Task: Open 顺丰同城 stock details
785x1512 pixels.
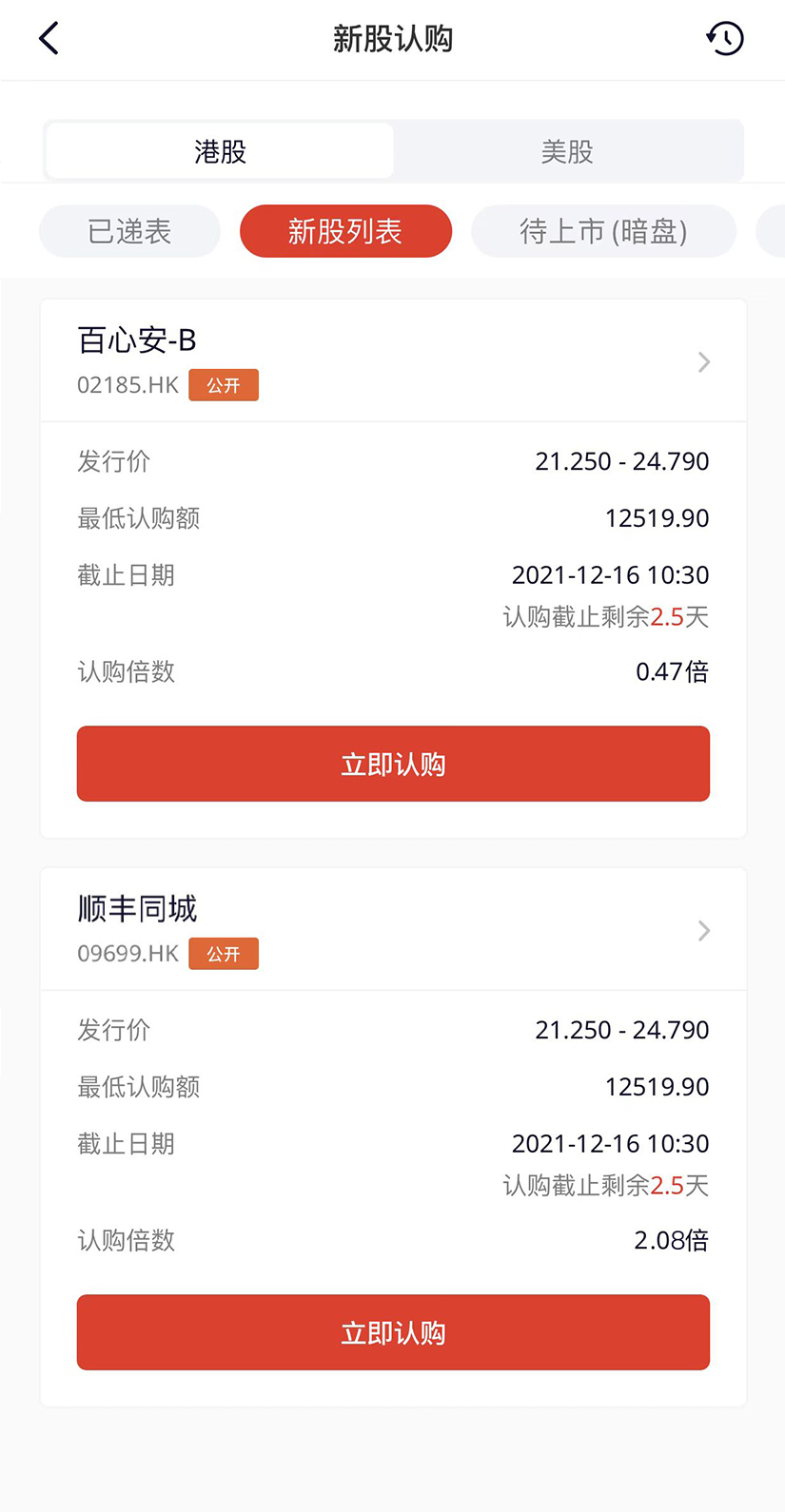Action: pyautogui.click(x=393, y=930)
